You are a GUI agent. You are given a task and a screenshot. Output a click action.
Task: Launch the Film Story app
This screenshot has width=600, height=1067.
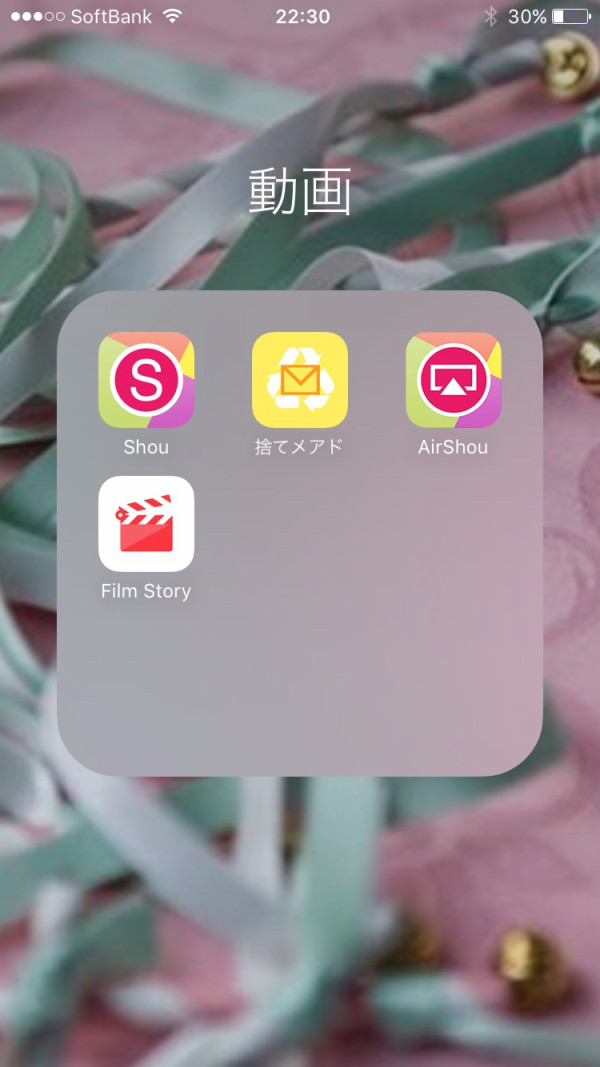tap(146, 524)
